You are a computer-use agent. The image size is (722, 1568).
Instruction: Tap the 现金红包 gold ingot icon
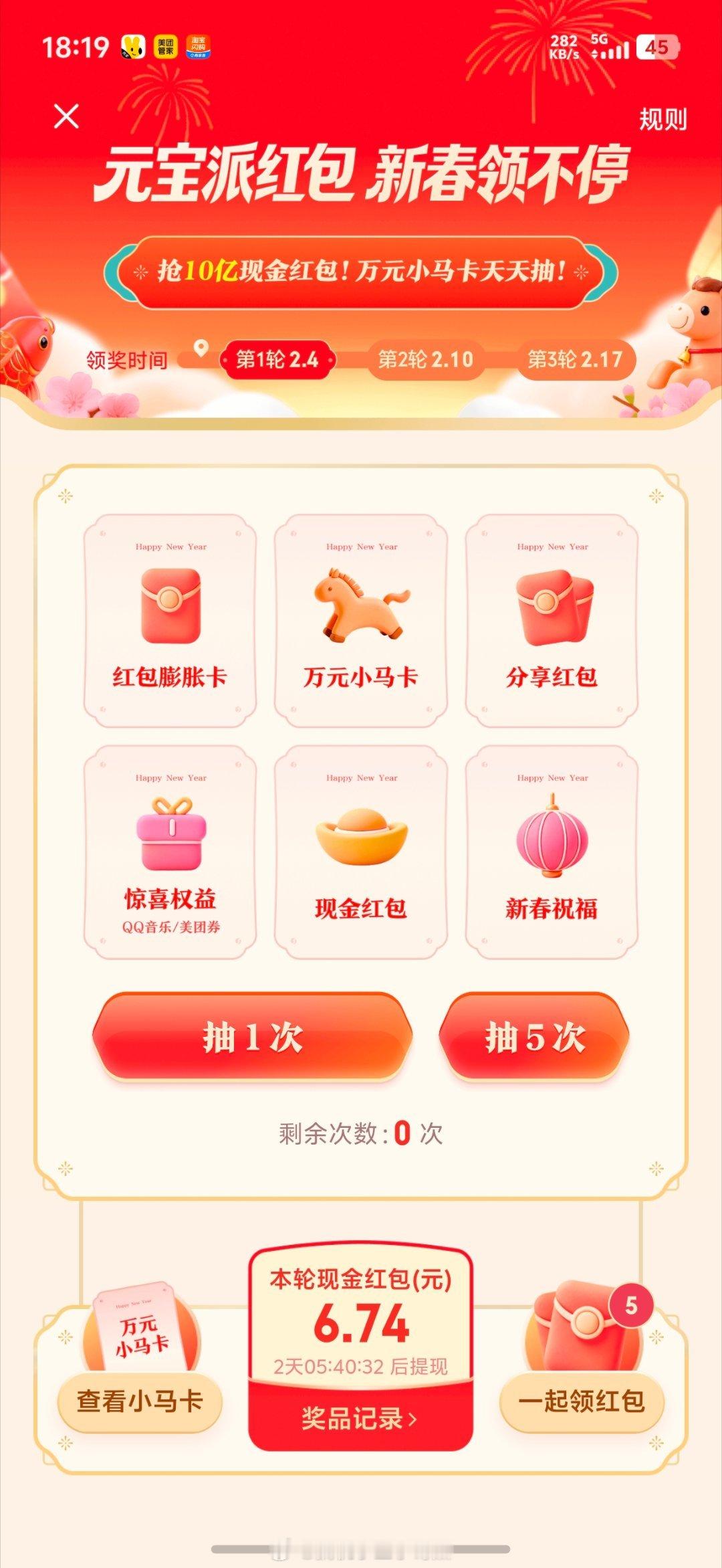pos(360,836)
